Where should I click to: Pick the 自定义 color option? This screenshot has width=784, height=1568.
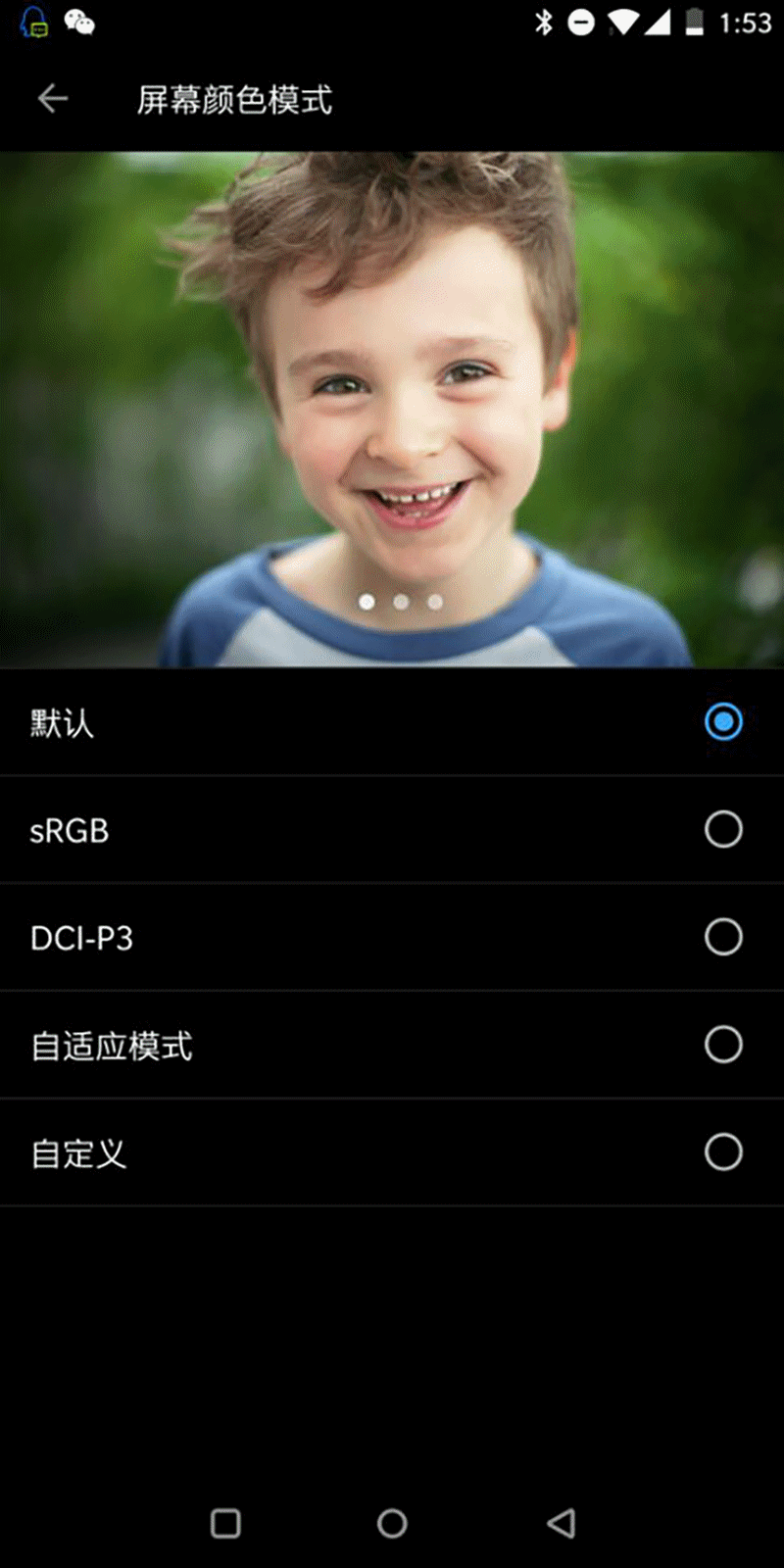point(723,1152)
